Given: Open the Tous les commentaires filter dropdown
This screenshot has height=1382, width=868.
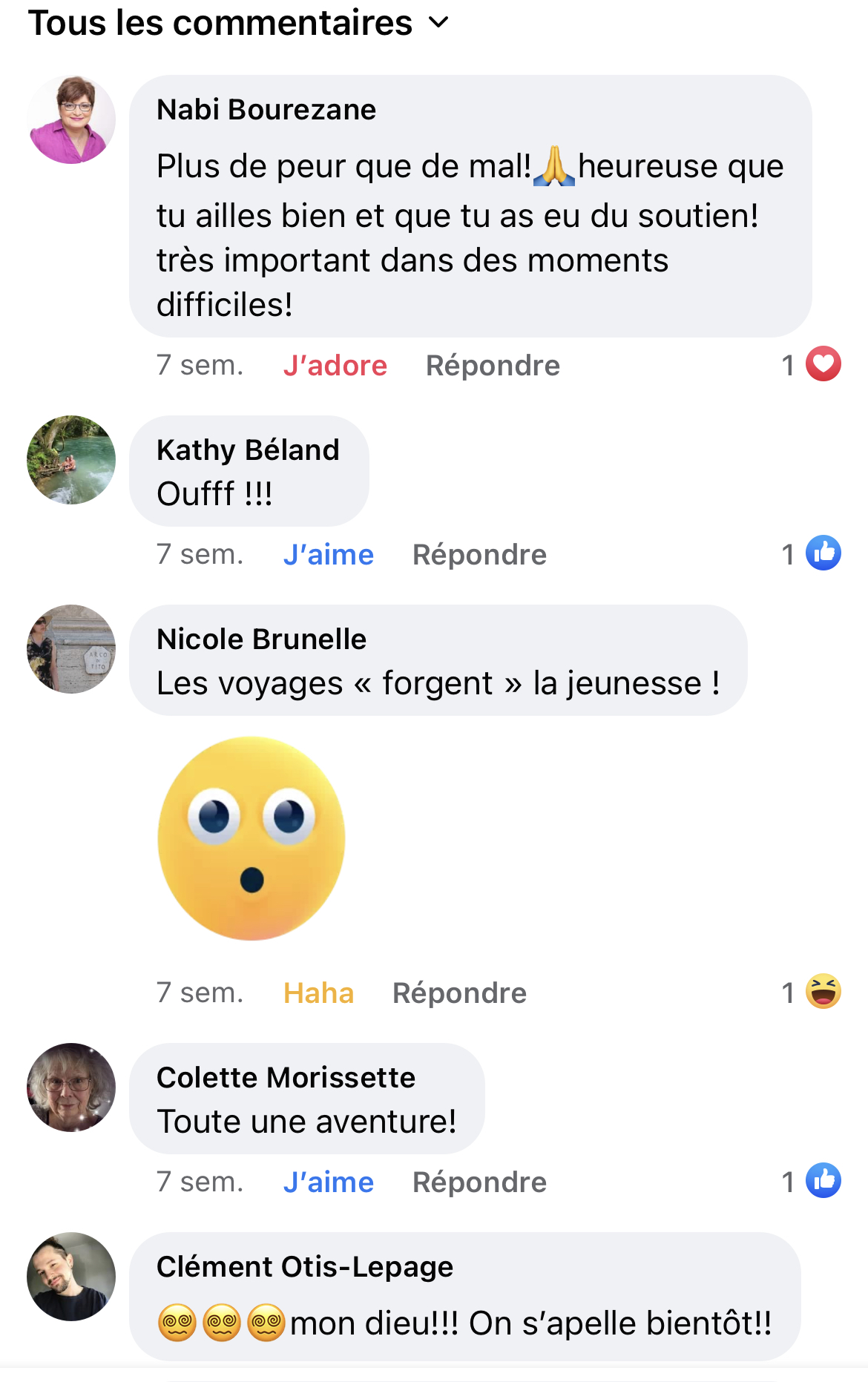Looking at the screenshot, I should [239, 23].
